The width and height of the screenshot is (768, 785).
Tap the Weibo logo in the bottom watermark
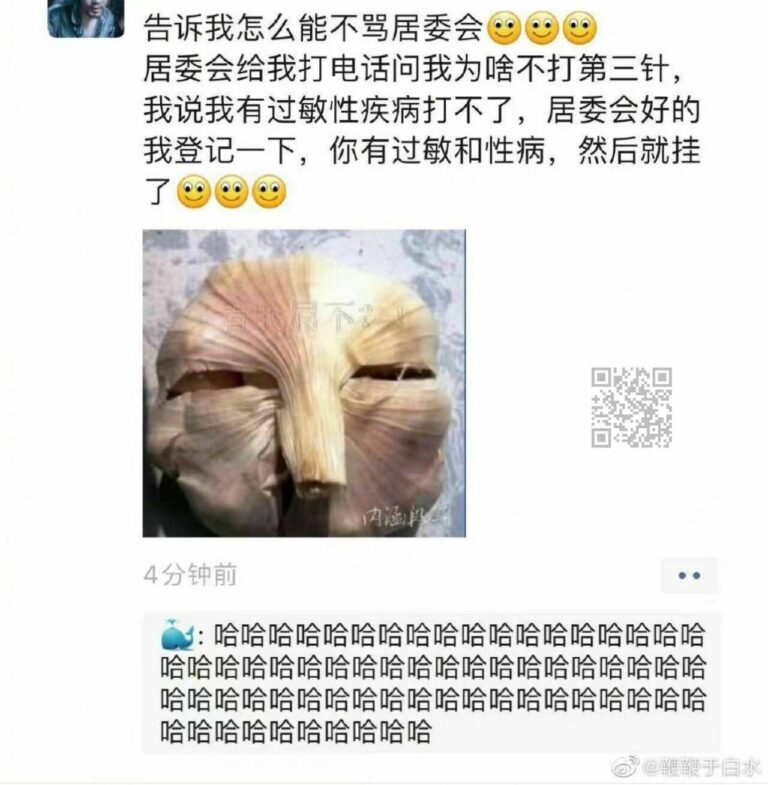point(625,764)
